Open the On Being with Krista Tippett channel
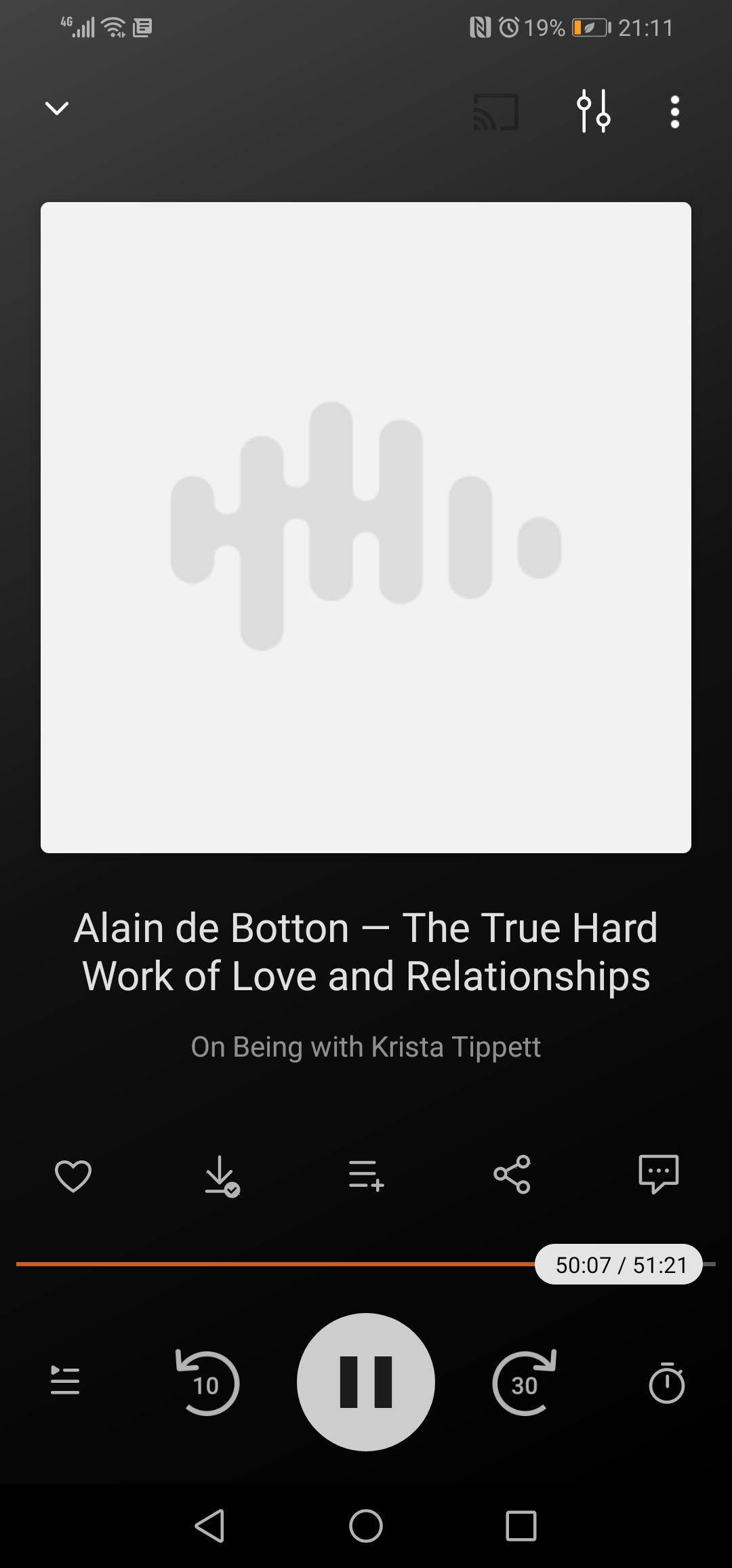Image resolution: width=732 pixels, height=1568 pixels. (x=366, y=1047)
